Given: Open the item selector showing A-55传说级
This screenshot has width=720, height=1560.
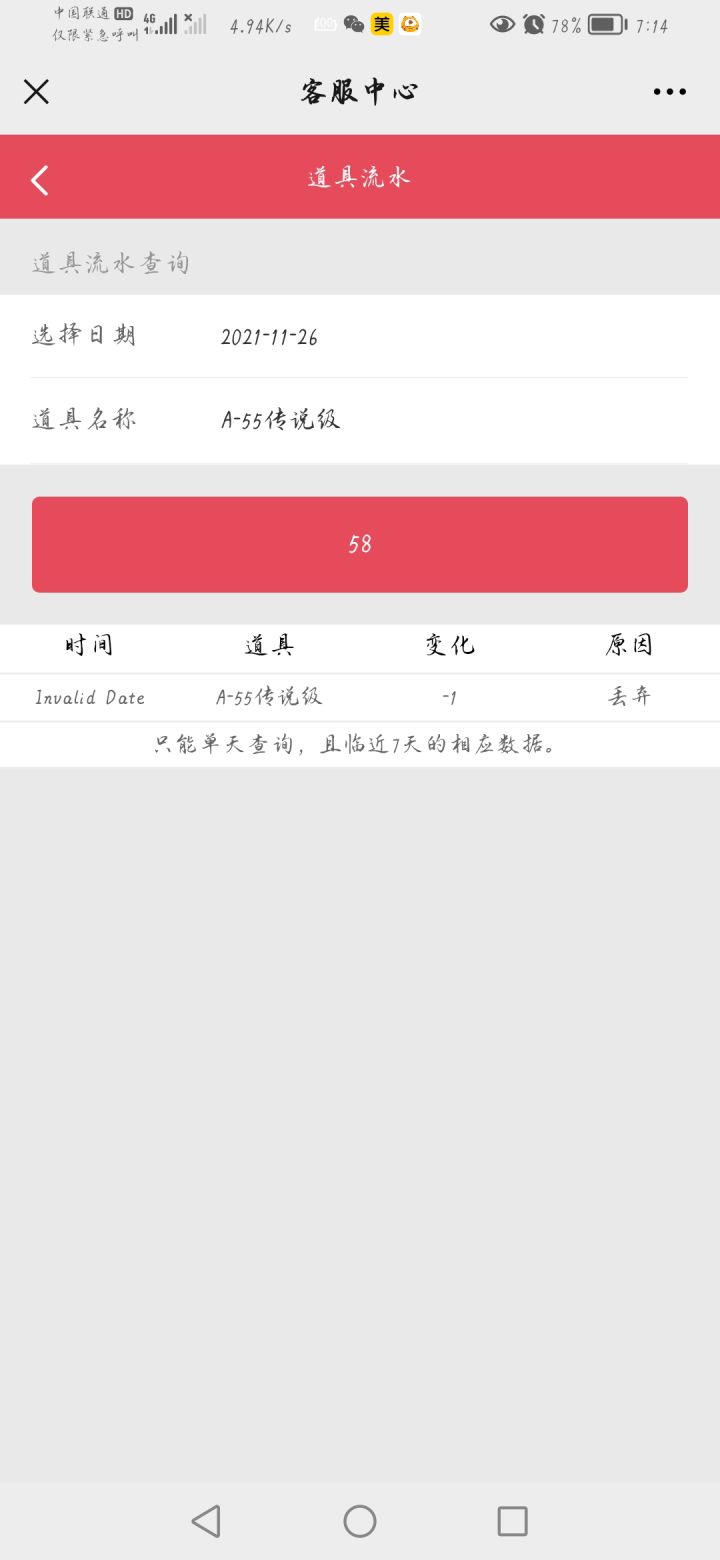Looking at the screenshot, I should [283, 420].
